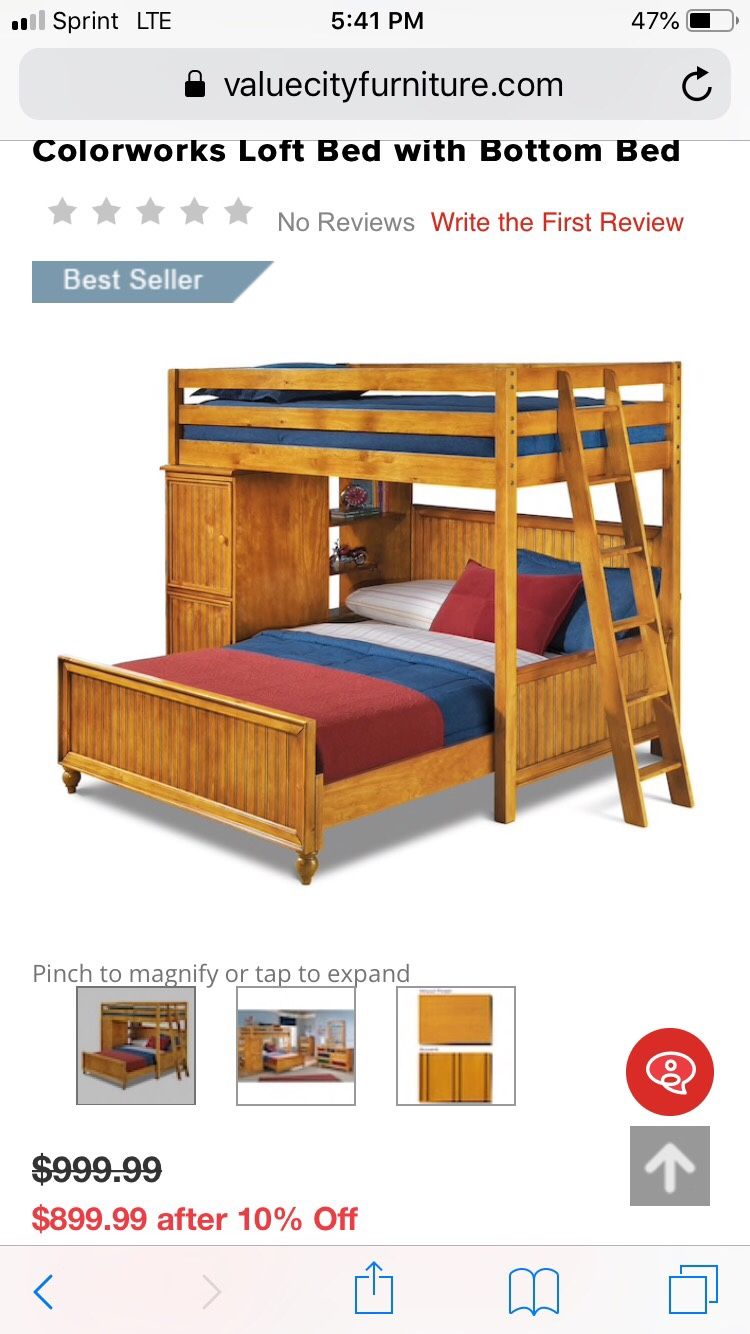Expand the main loft bed product image
This screenshot has width=750, height=1334.
376,620
